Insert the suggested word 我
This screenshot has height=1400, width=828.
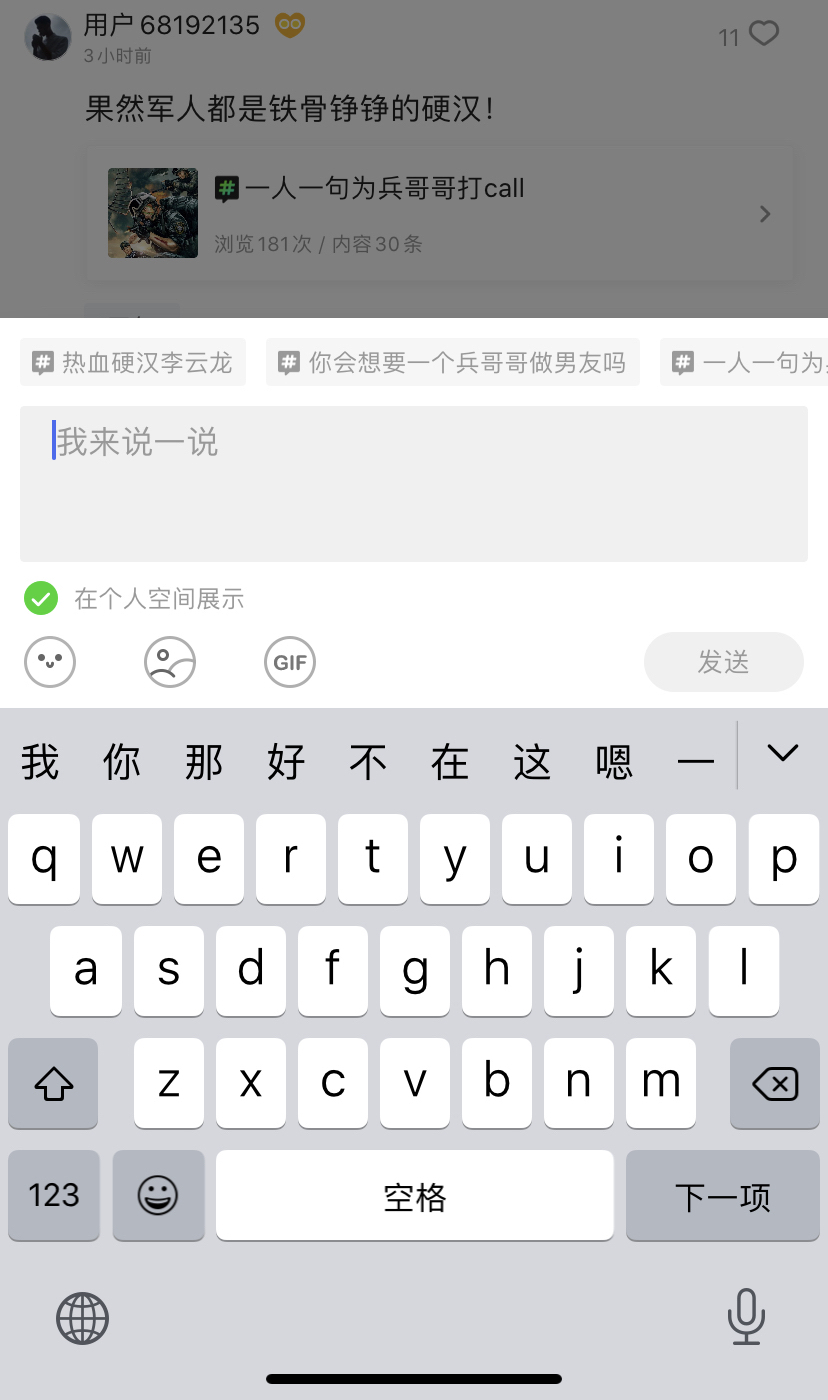(41, 764)
